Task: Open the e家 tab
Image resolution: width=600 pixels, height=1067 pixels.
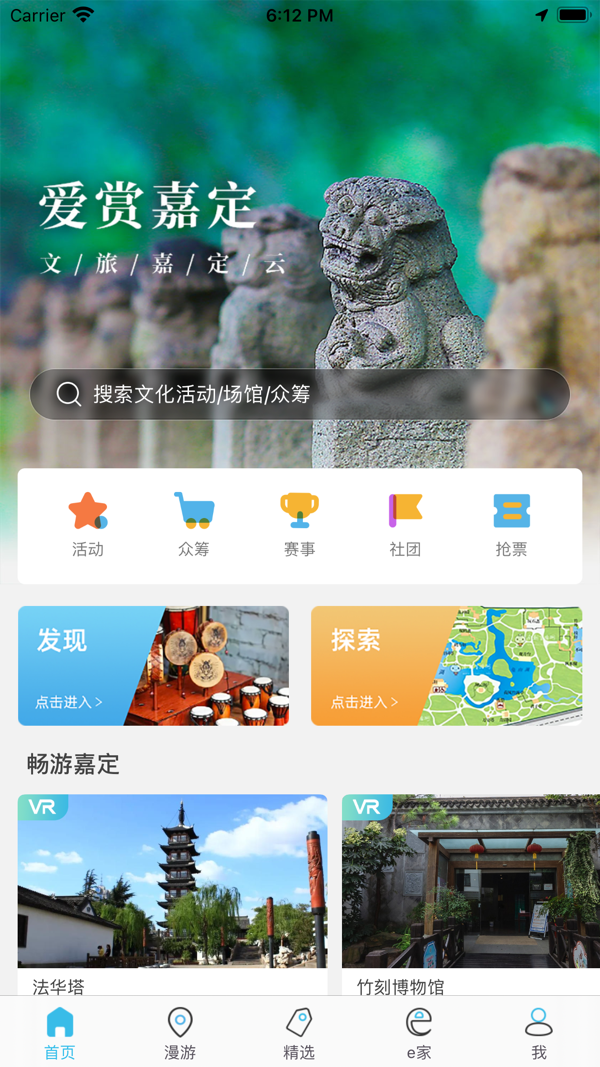Action: (x=419, y=1032)
